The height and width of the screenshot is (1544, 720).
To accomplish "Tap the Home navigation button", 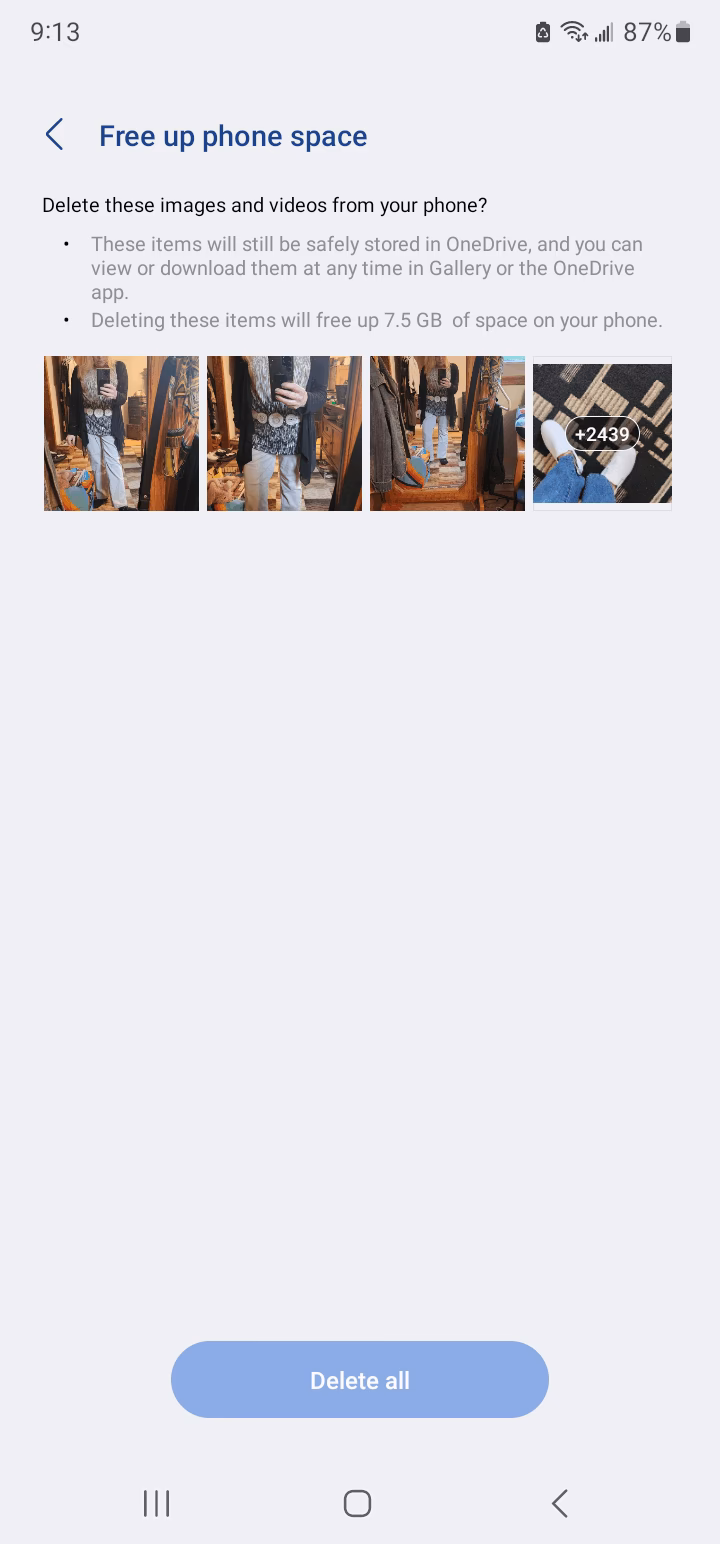I will (358, 1502).
